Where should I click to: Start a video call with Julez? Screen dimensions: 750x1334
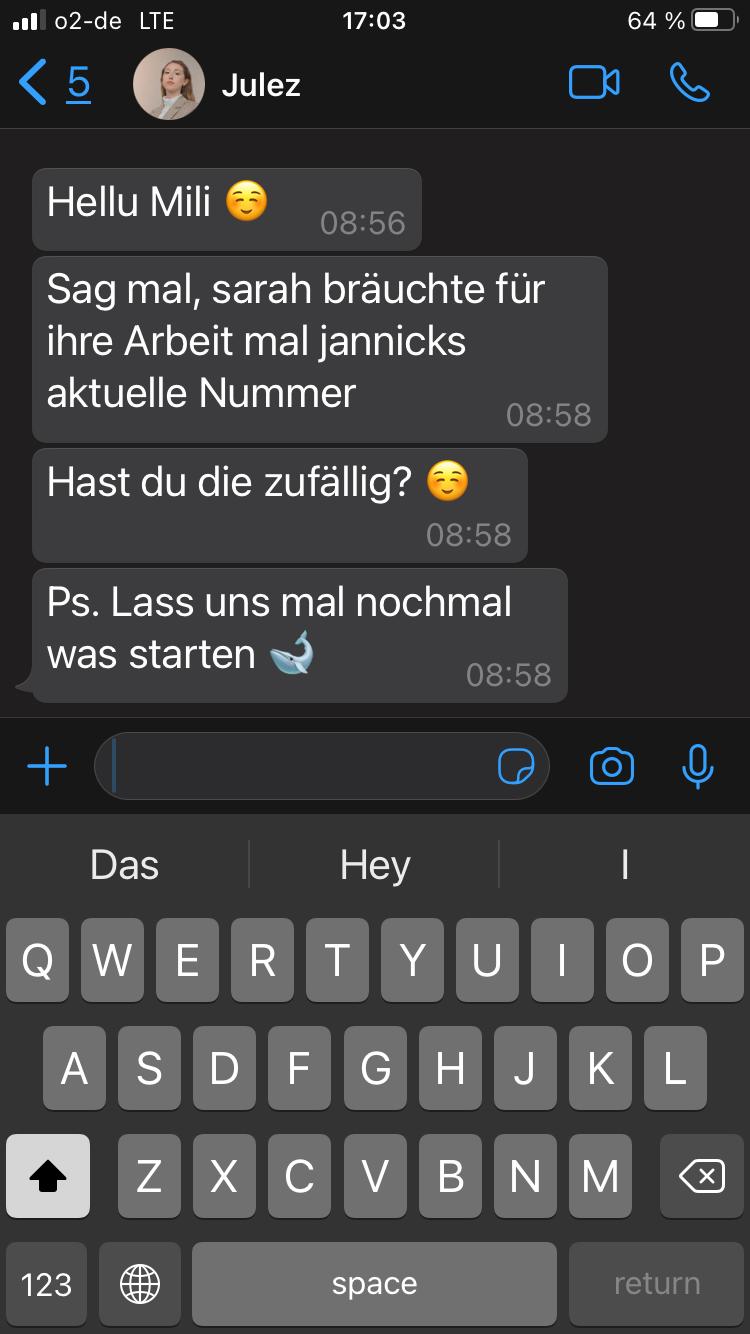tap(594, 83)
